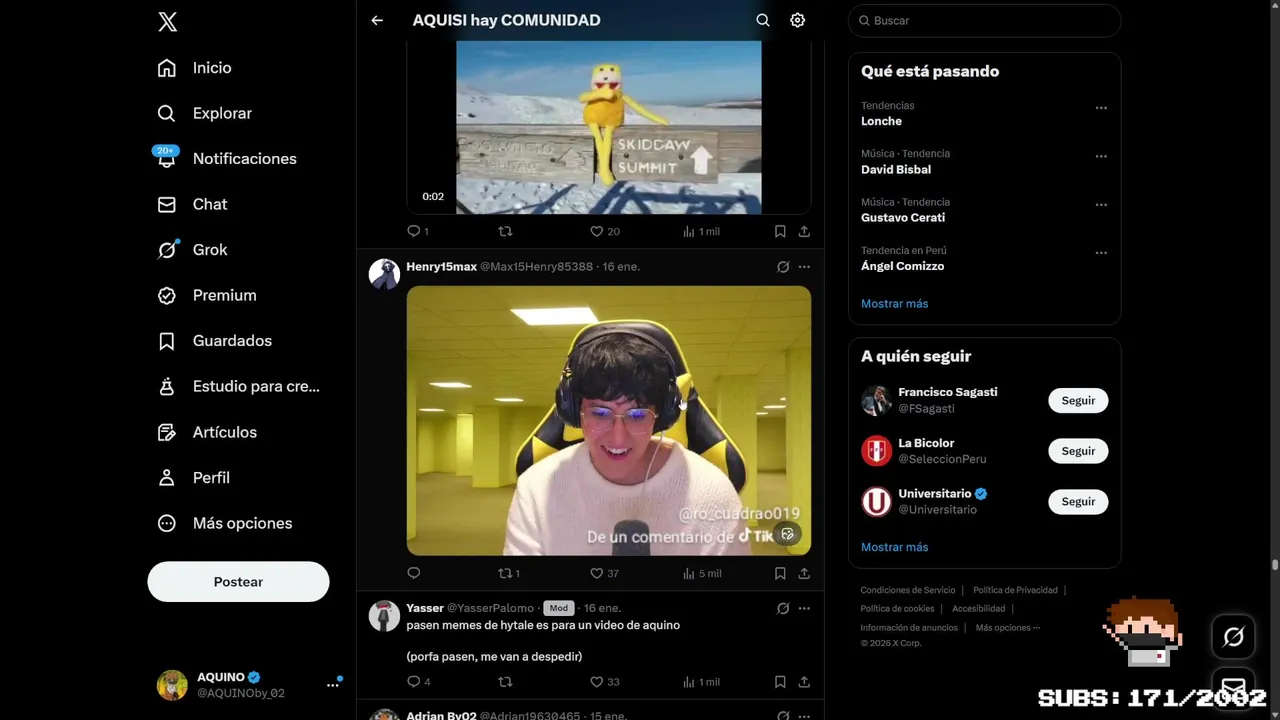The image size is (1280, 720).
Task: View Notificaciones
Action: pyautogui.click(x=244, y=159)
